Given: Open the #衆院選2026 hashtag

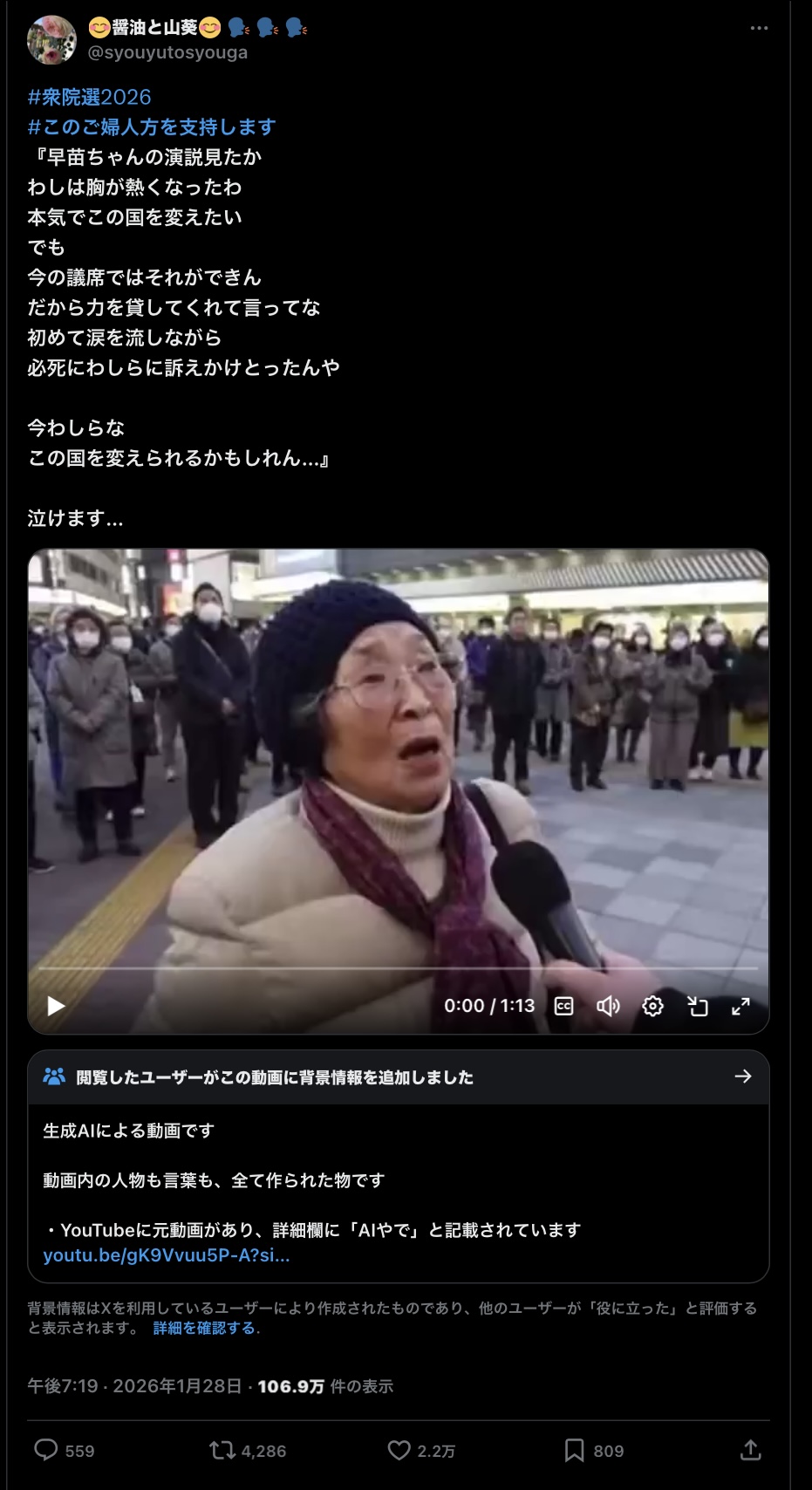Looking at the screenshot, I should (x=89, y=97).
